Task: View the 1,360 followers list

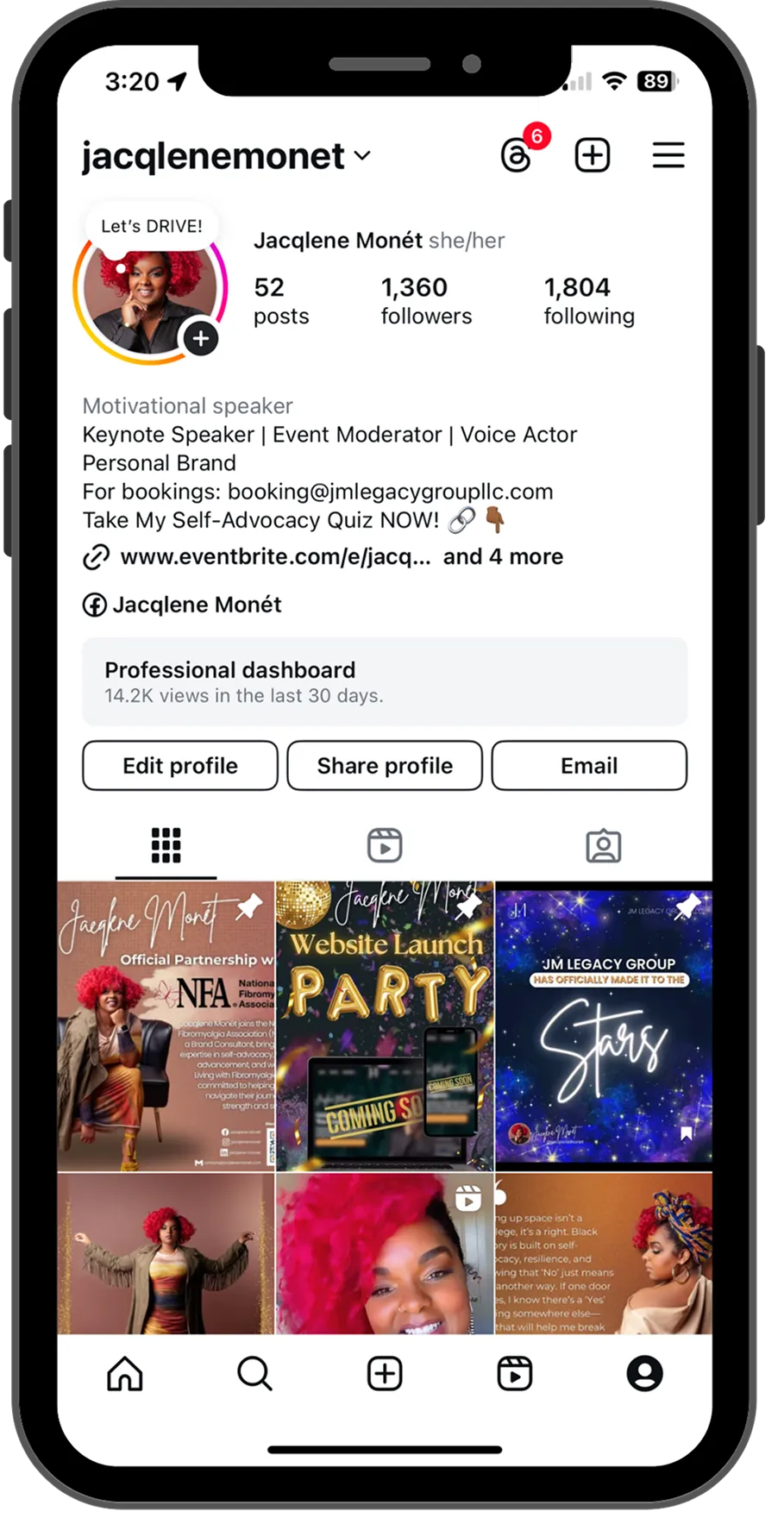Action: pyautogui.click(x=426, y=300)
